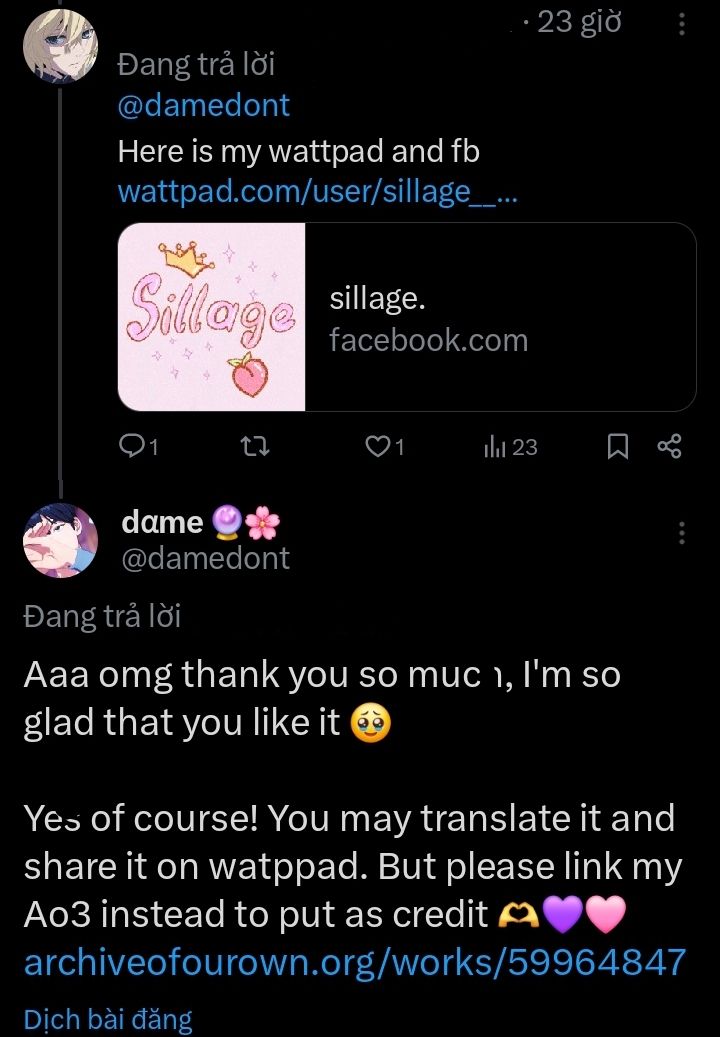This screenshot has width=720, height=1037.
Task: Open overflow menu on dame's tweet
Action: click(x=681, y=533)
